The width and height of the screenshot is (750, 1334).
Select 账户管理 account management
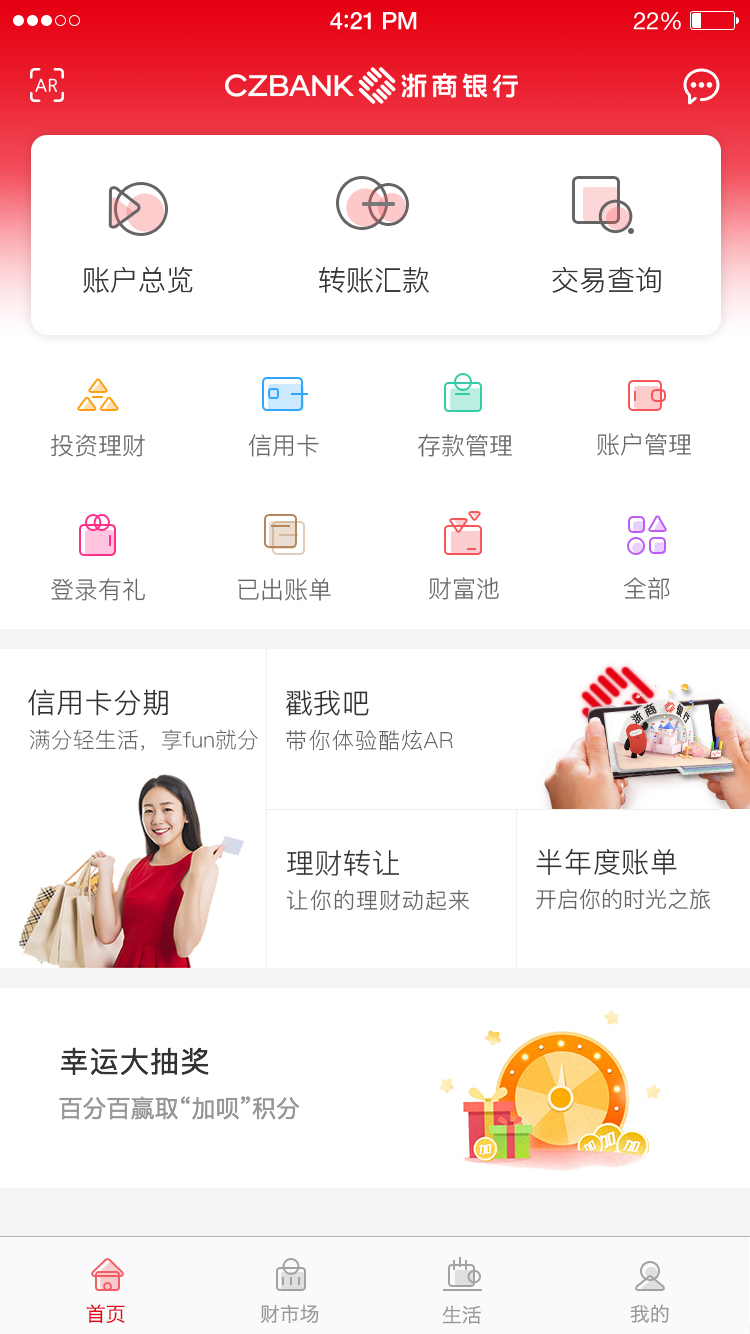[x=647, y=415]
